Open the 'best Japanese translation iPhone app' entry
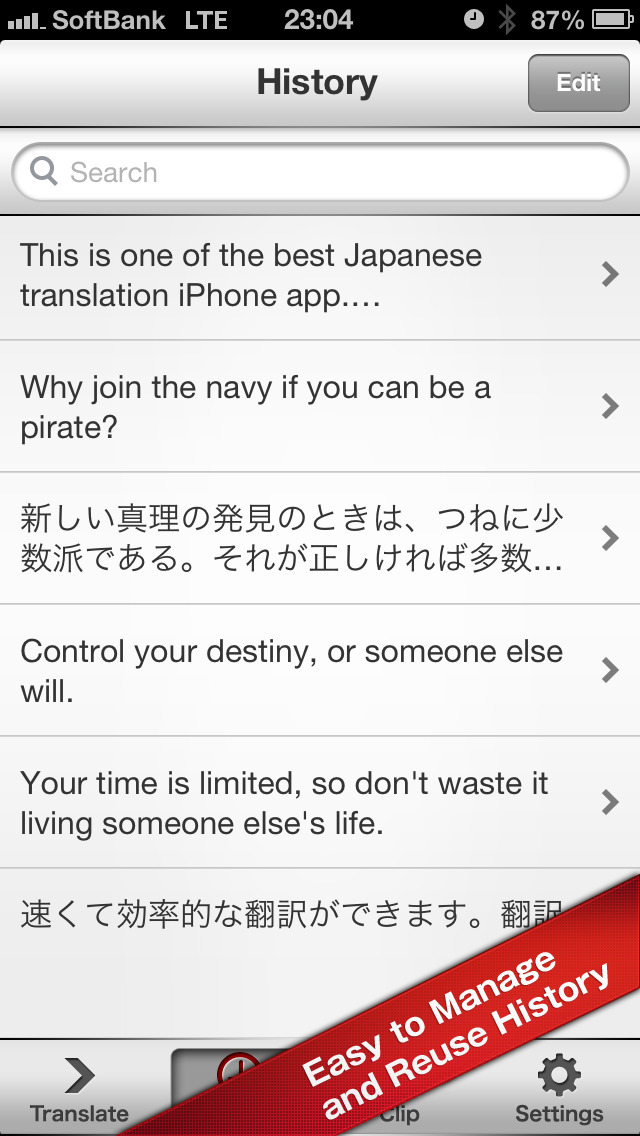Viewport: 640px width, 1136px height. pyautogui.click(x=320, y=275)
